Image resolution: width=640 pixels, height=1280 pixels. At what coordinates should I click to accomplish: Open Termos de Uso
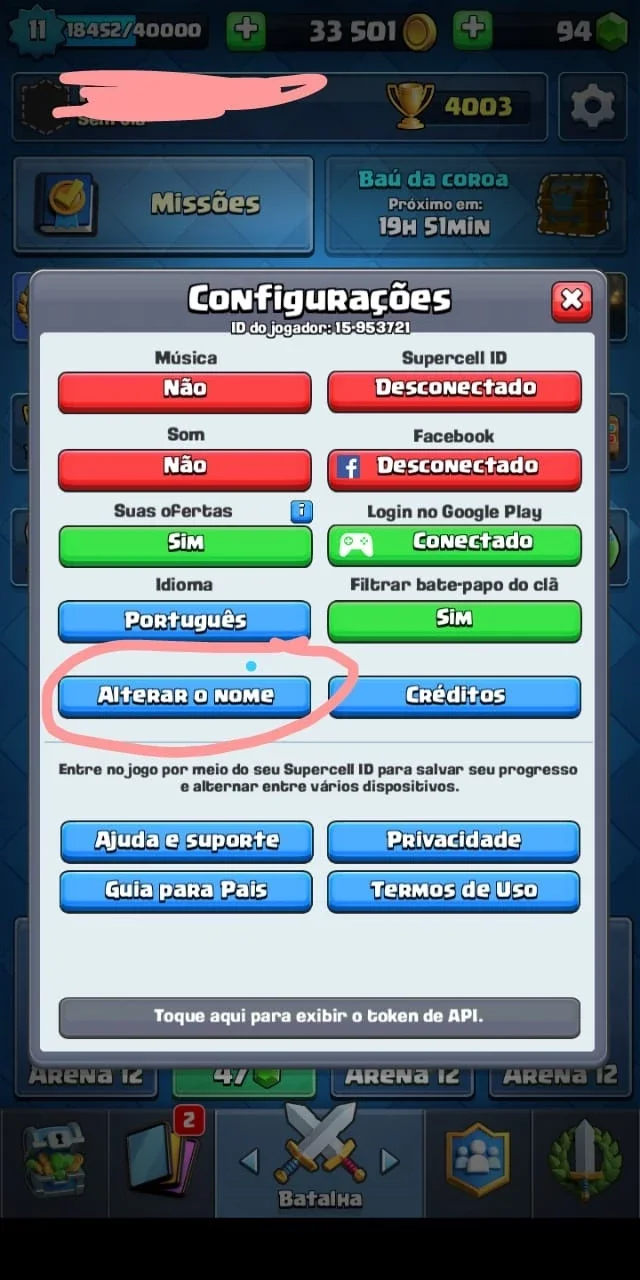click(454, 891)
